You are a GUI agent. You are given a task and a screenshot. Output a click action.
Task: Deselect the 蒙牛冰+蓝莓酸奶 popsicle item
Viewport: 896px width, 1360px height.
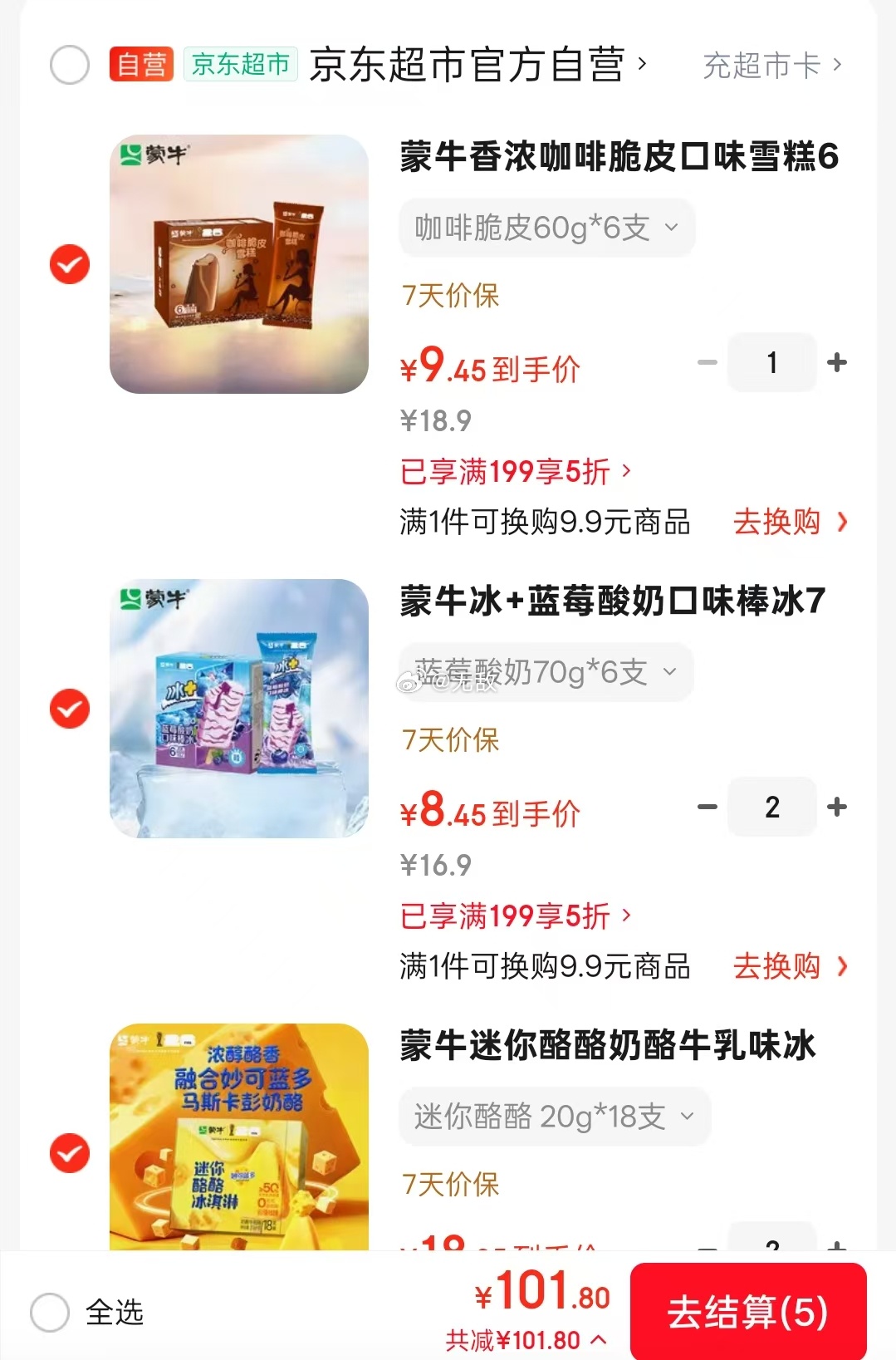(x=70, y=709)
